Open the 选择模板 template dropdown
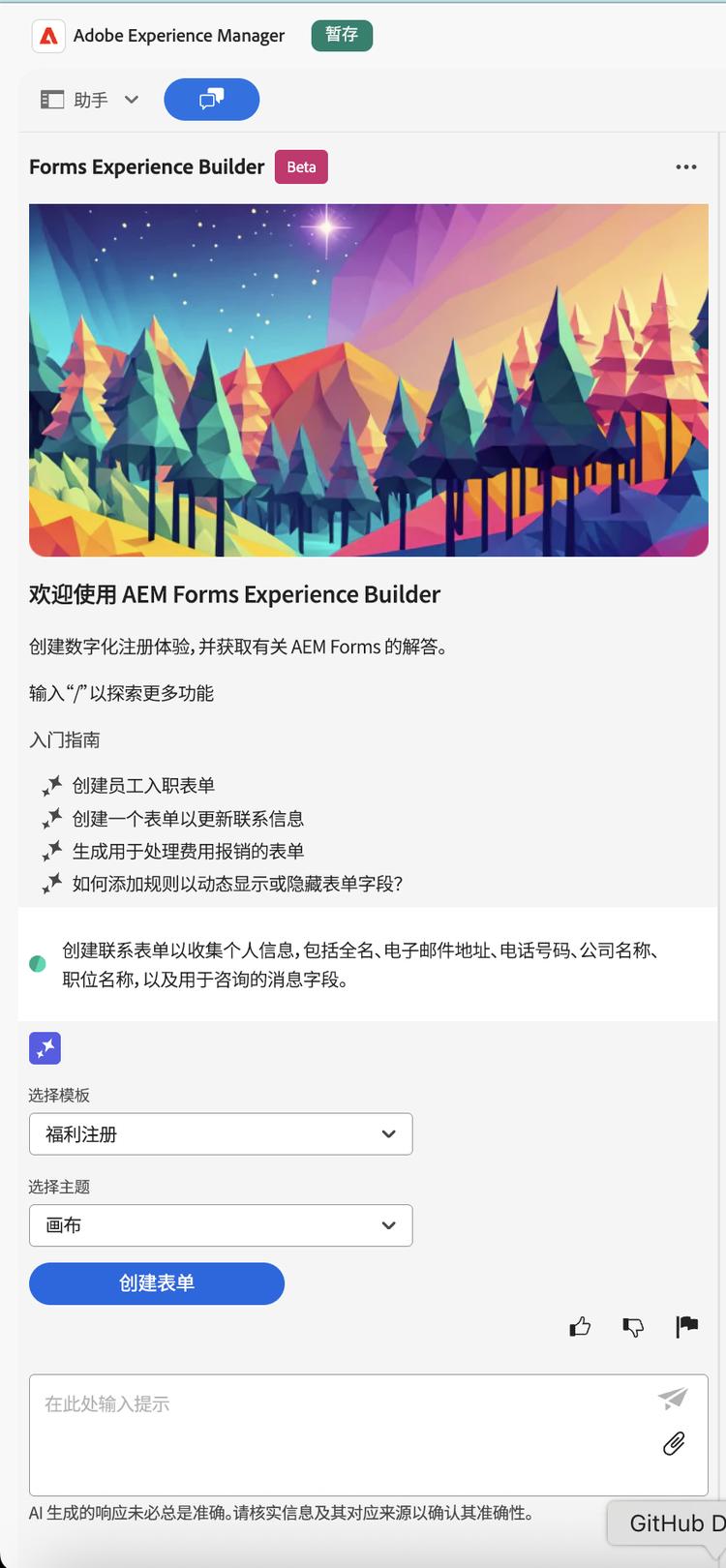This screenshot has width=726, height=1568. 221,1133
